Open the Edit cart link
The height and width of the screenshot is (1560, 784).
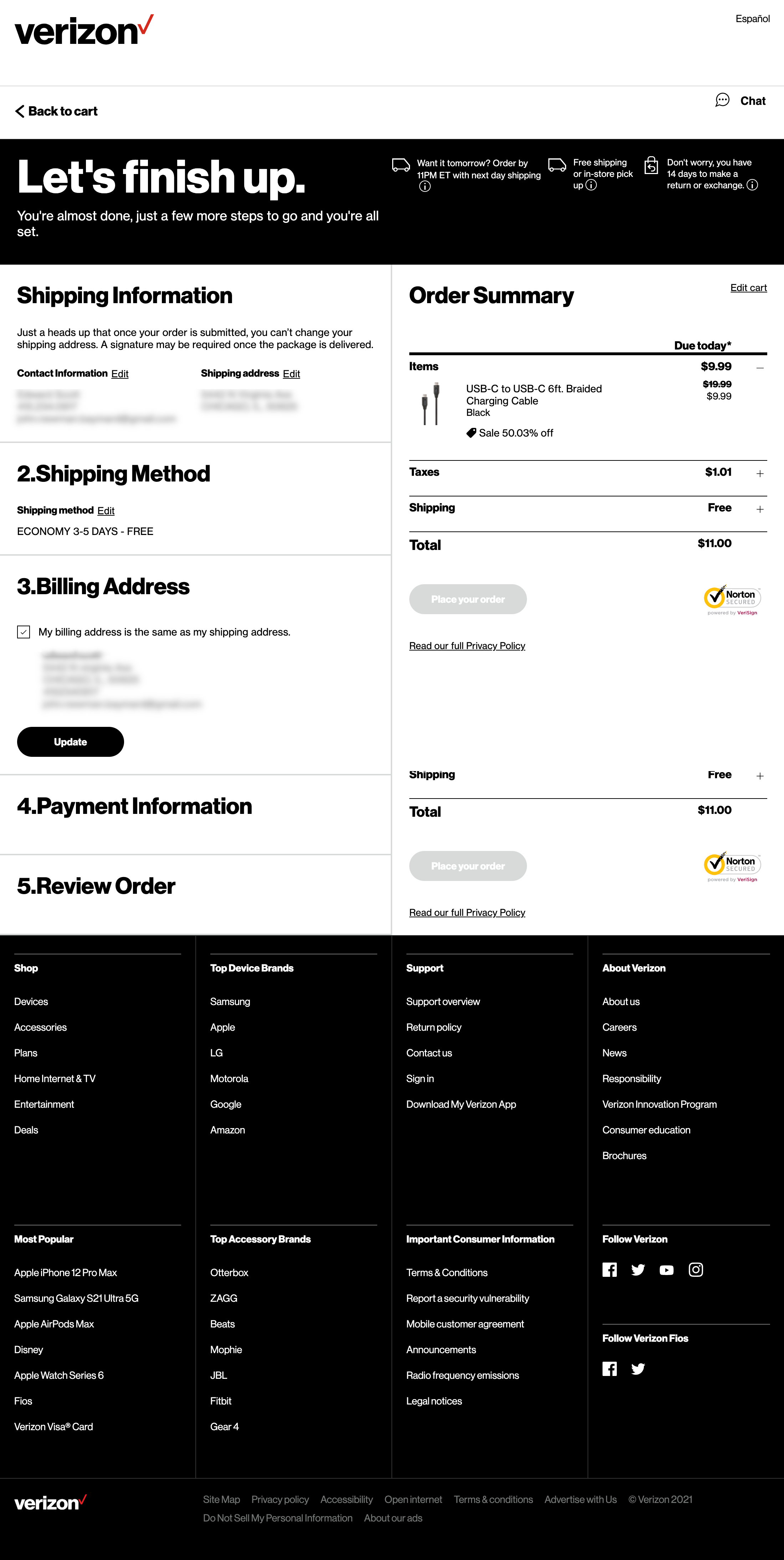pyautogui.click(x=748, y=288)
